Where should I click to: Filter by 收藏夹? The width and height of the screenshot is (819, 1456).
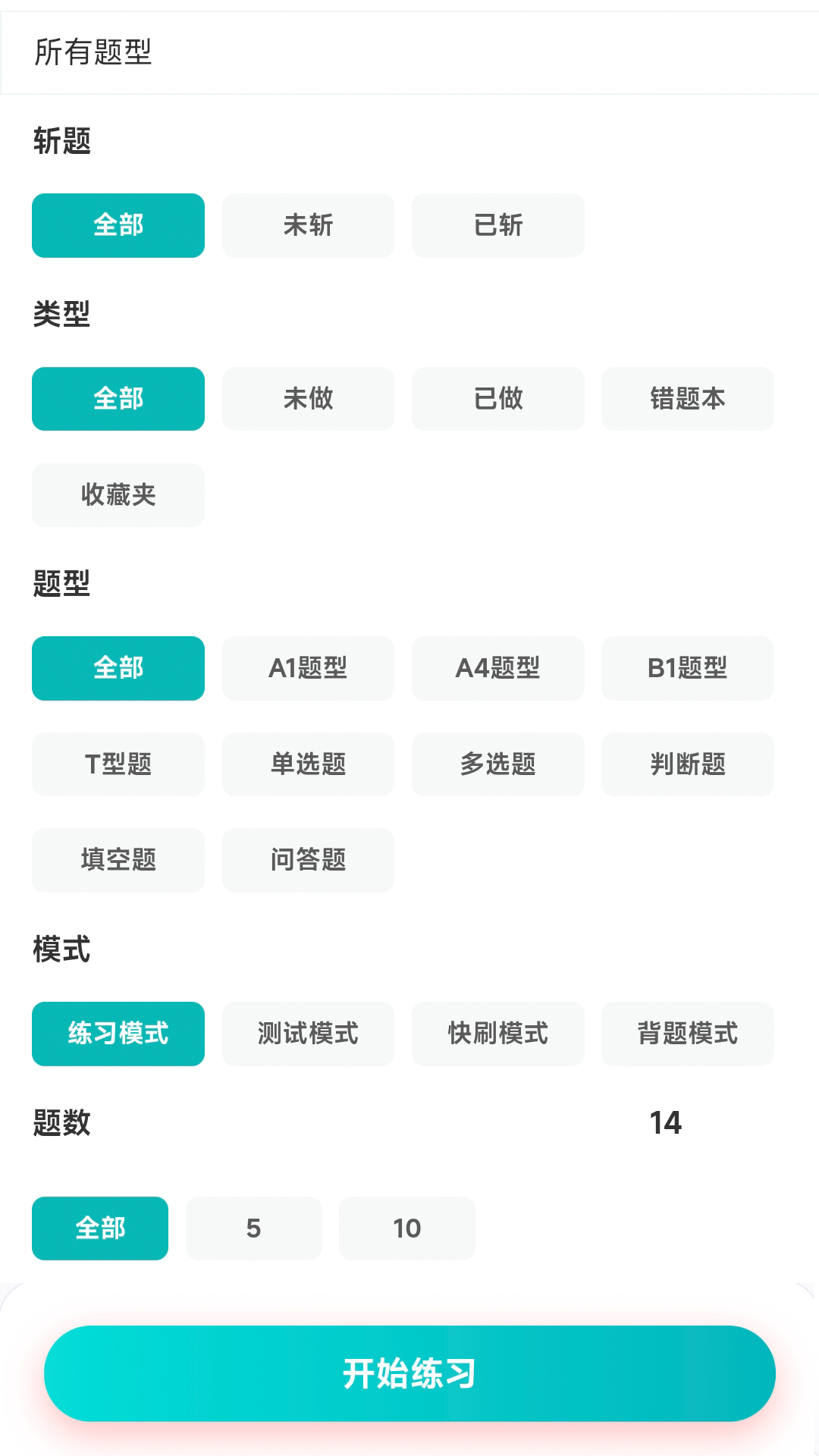(x=118, y=495)
